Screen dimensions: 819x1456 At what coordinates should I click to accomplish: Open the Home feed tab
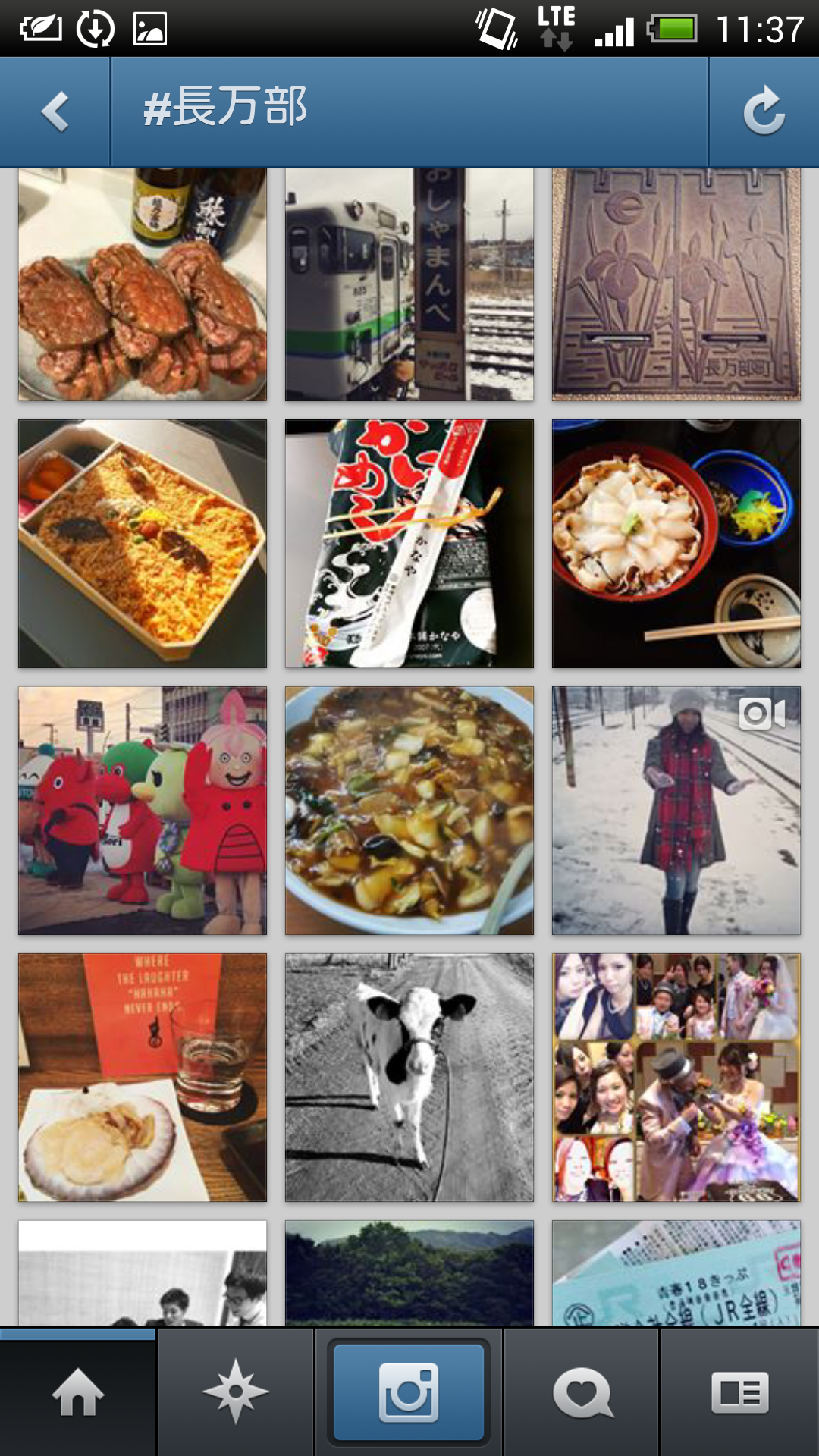coord(78,1393)
